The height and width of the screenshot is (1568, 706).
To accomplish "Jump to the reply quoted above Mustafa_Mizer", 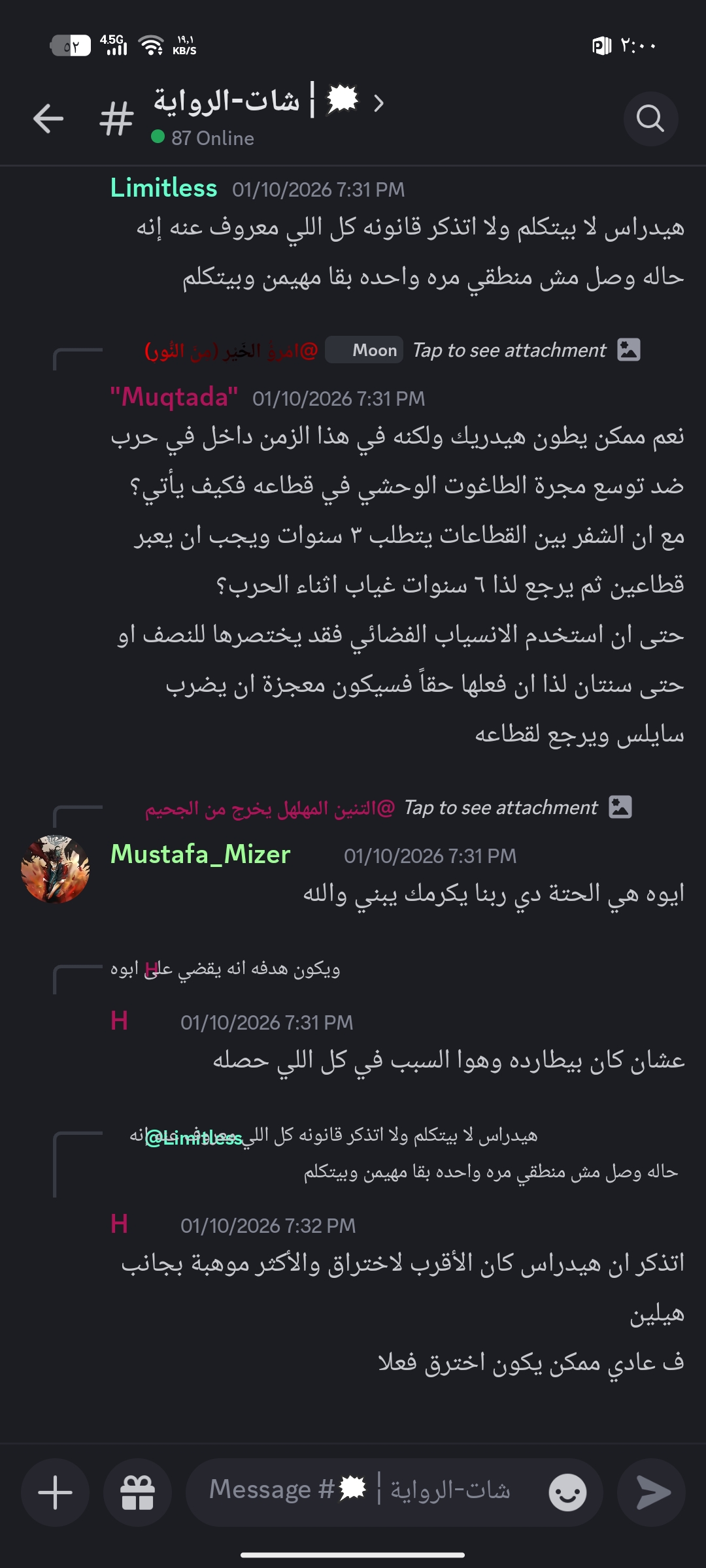I will (458, 808).
